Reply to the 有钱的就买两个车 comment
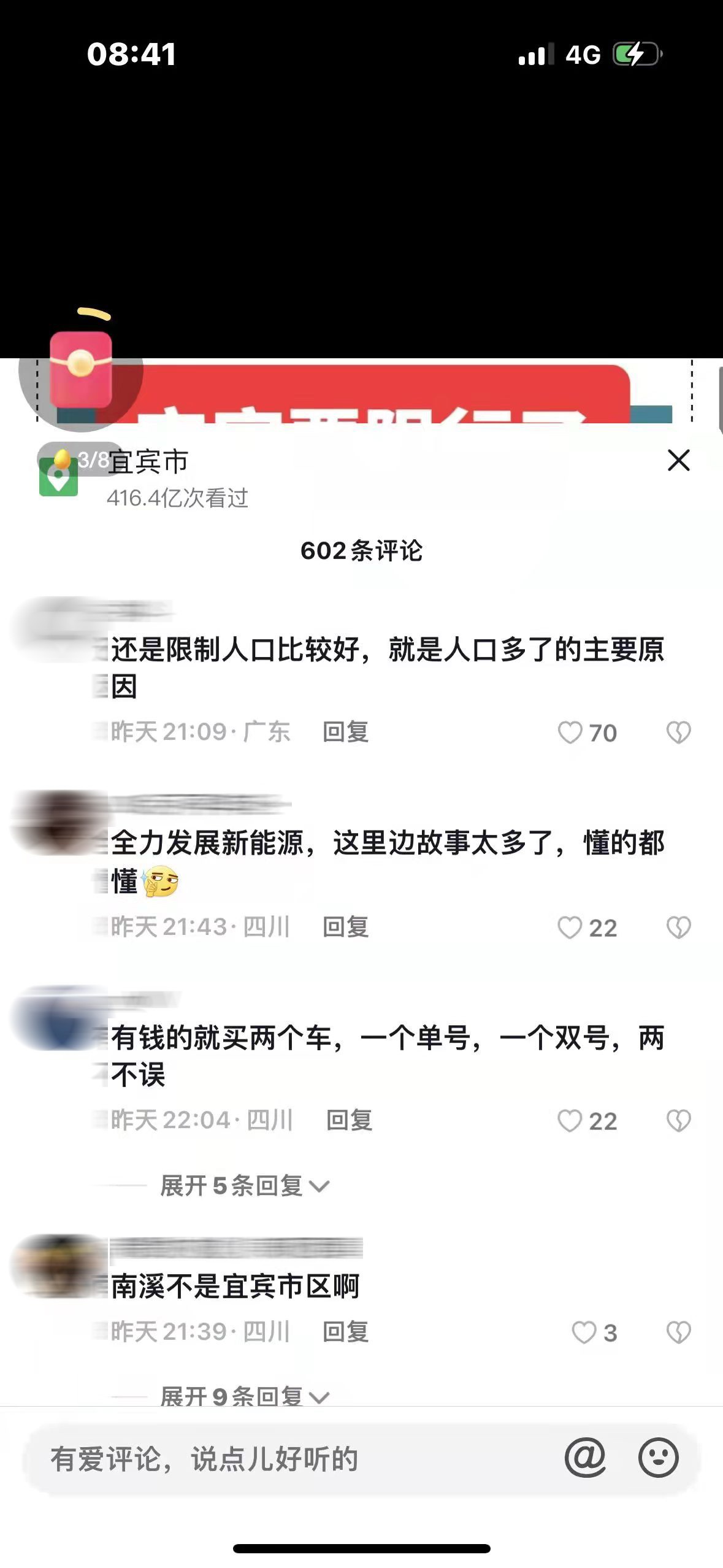The image size is (723, 1568). pyautogui.click(x=350, y=1121)
